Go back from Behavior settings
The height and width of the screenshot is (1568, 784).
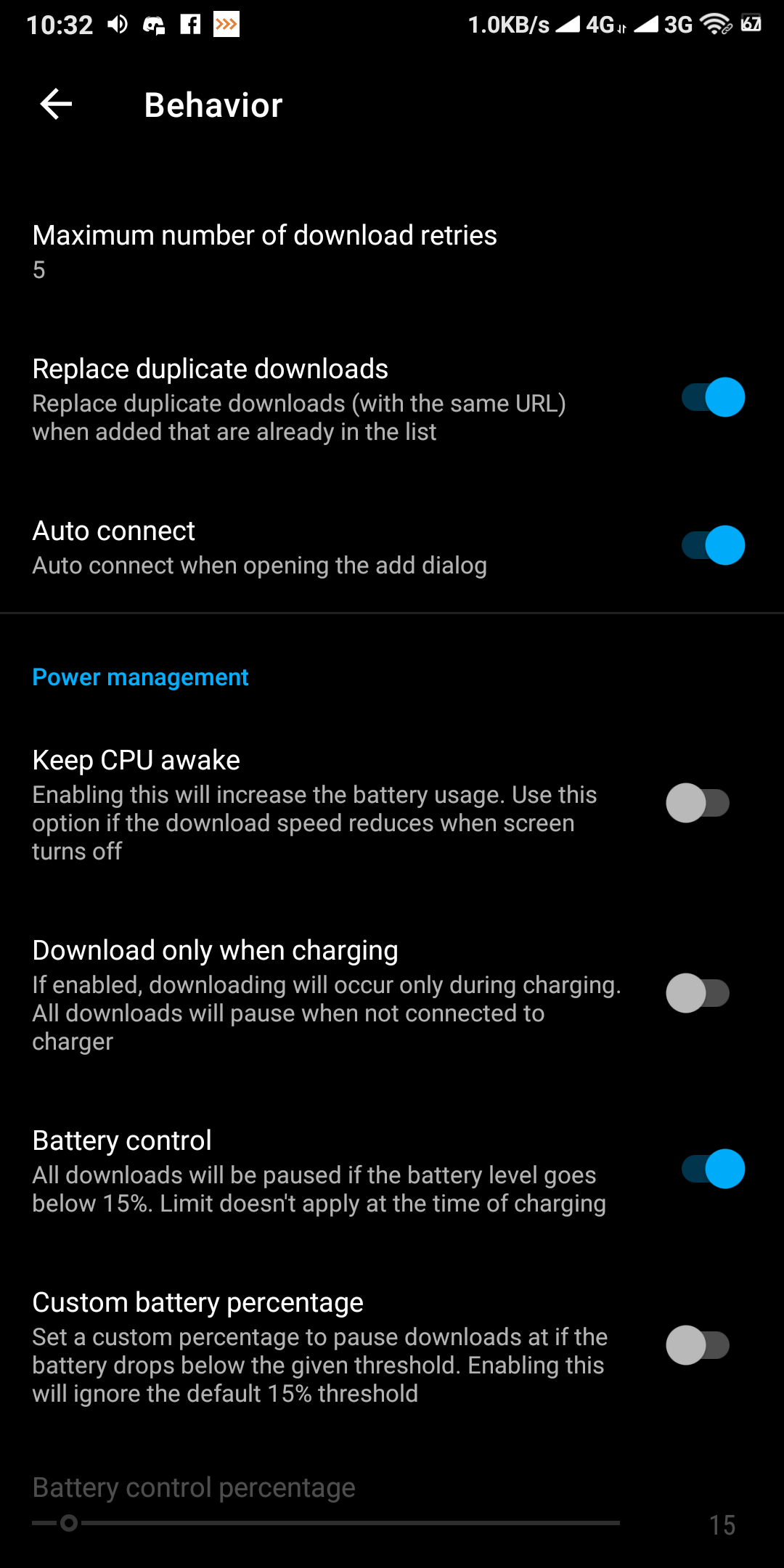[56, 105]
